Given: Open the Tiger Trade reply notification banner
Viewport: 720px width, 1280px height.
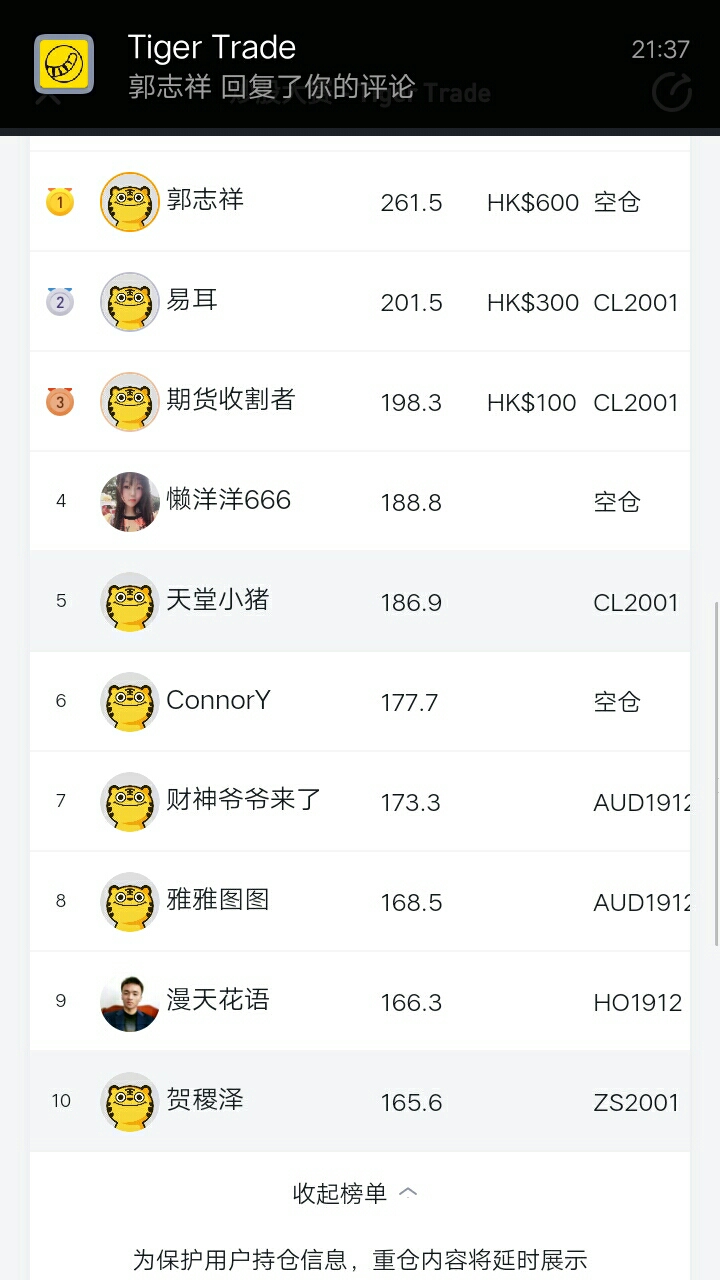Looking at the screenshot, I should click(360, 64).
